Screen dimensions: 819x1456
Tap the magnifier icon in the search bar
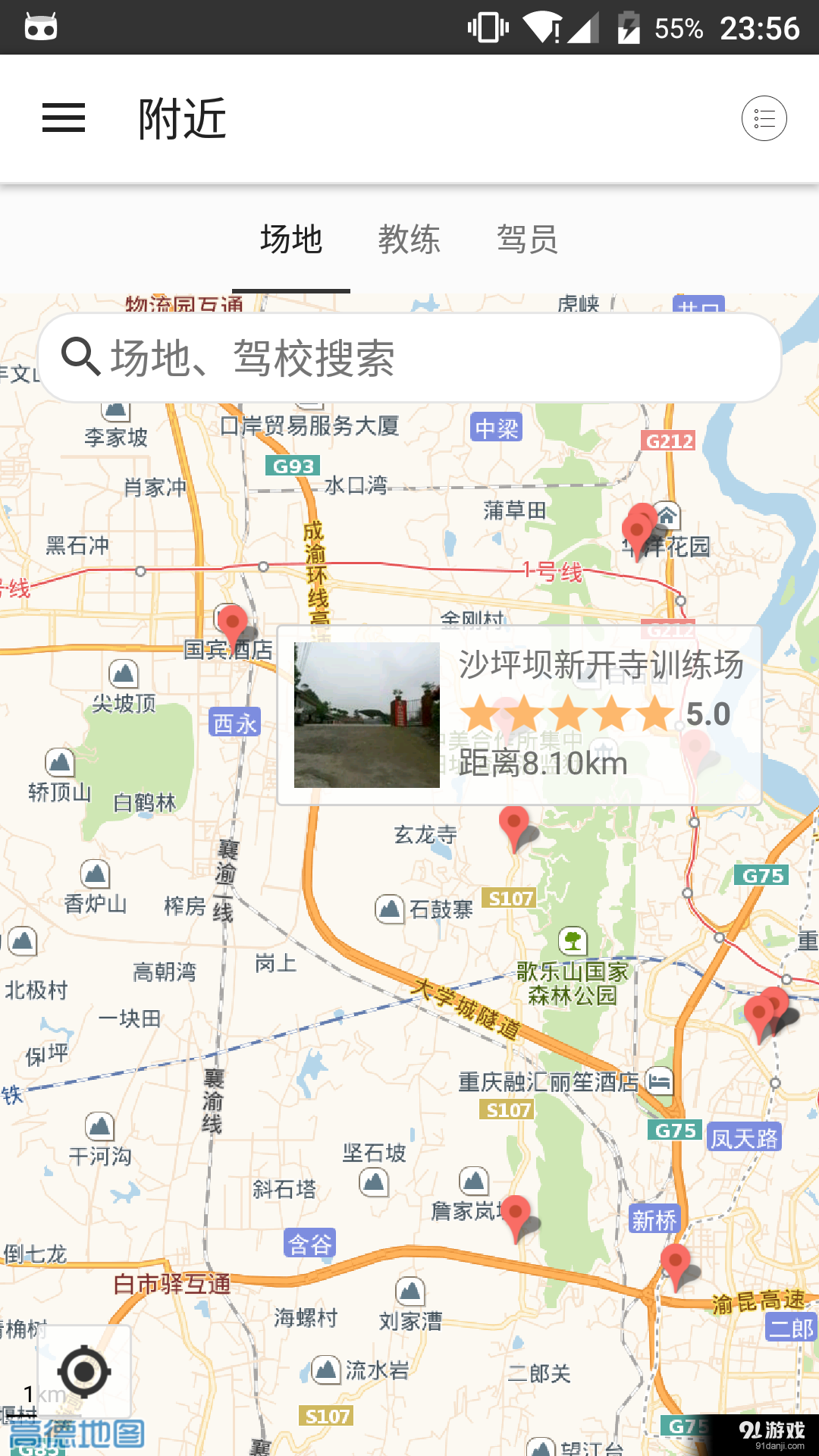(81, 356)
